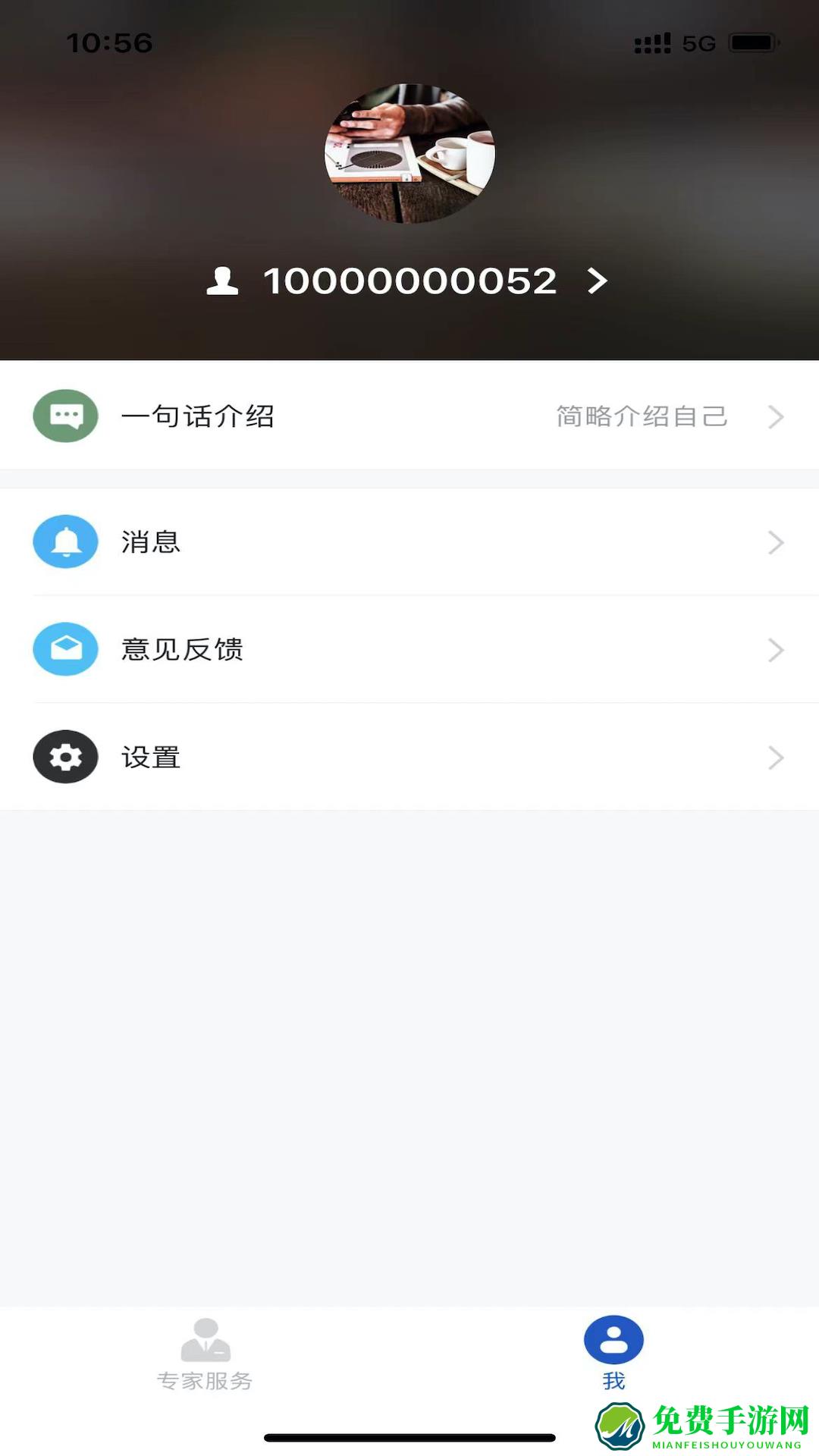Open account 10000000052 profile details
The image size is (819, 1456).
click(x=409, y=281)
